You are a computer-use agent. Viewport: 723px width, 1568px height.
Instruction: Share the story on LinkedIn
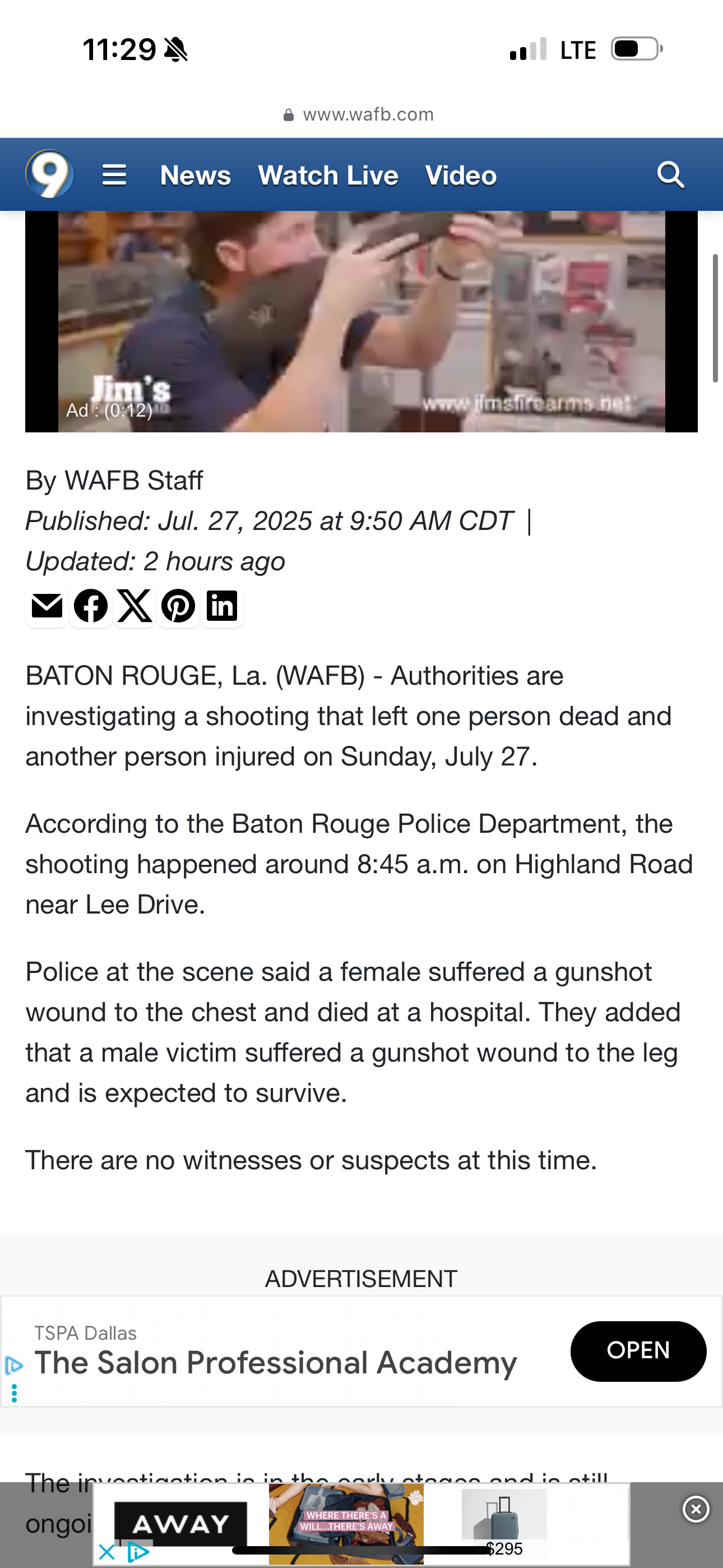(222, 606)
